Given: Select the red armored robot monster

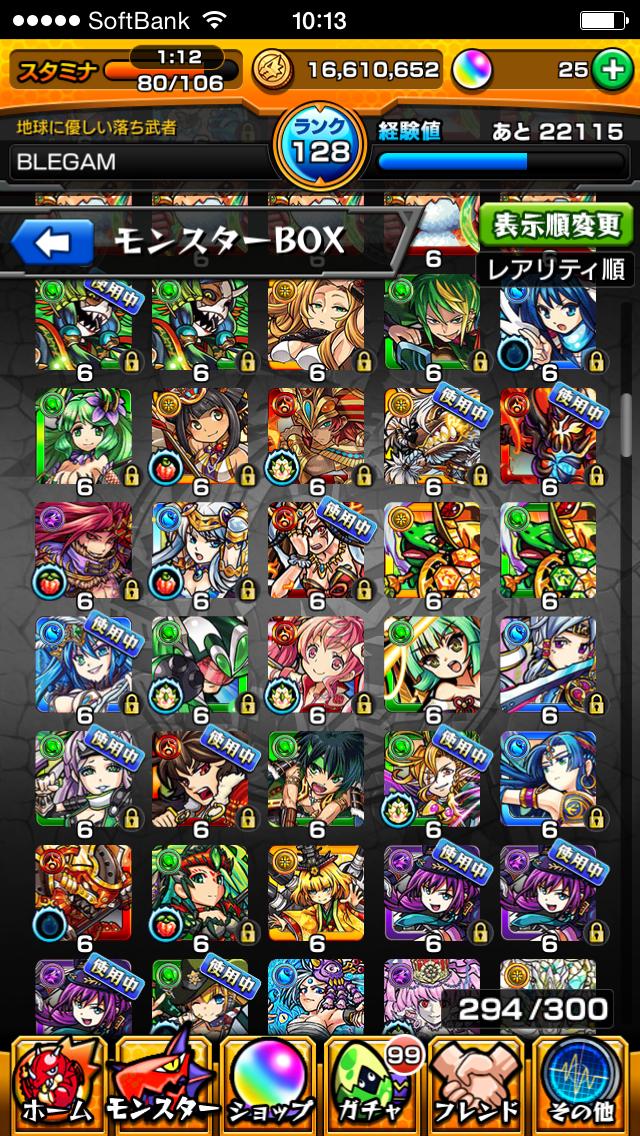Looking at the screenshot, I should tap(84, 894).
